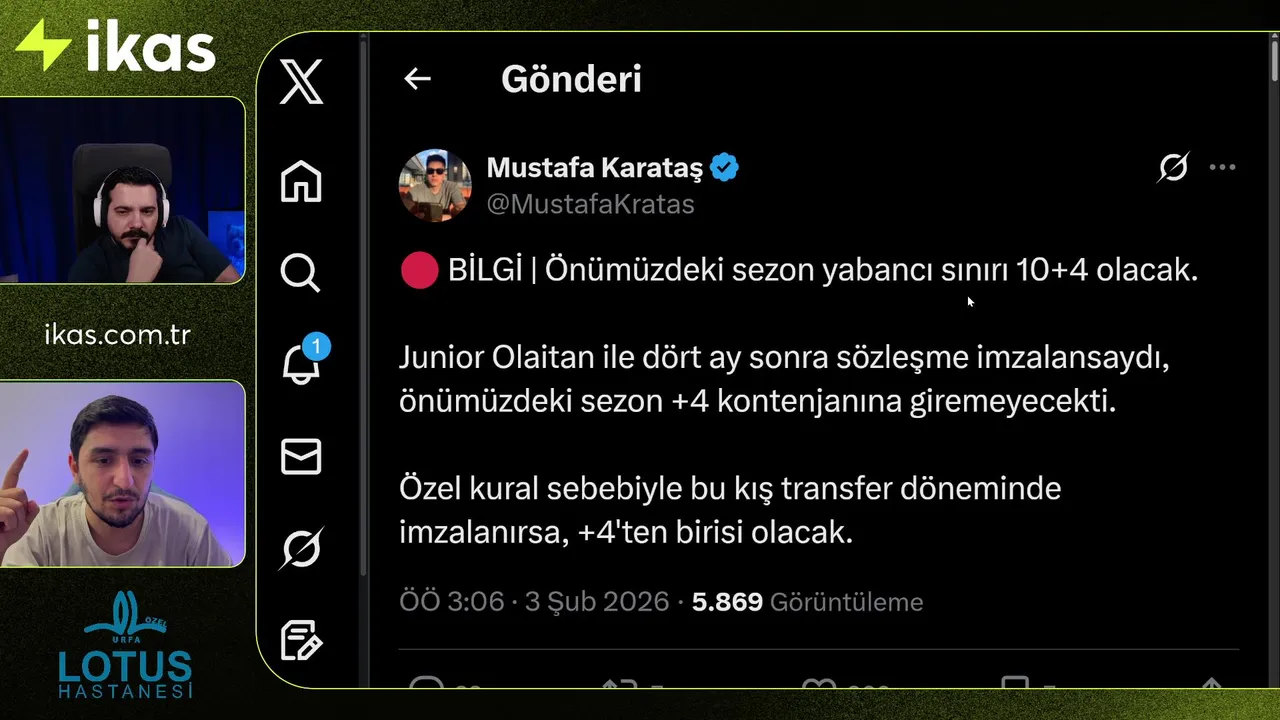This screenshot has height=720, width=1280.
Task: Tap the Grok icon on the post
Action: [x=1173, y=167]
